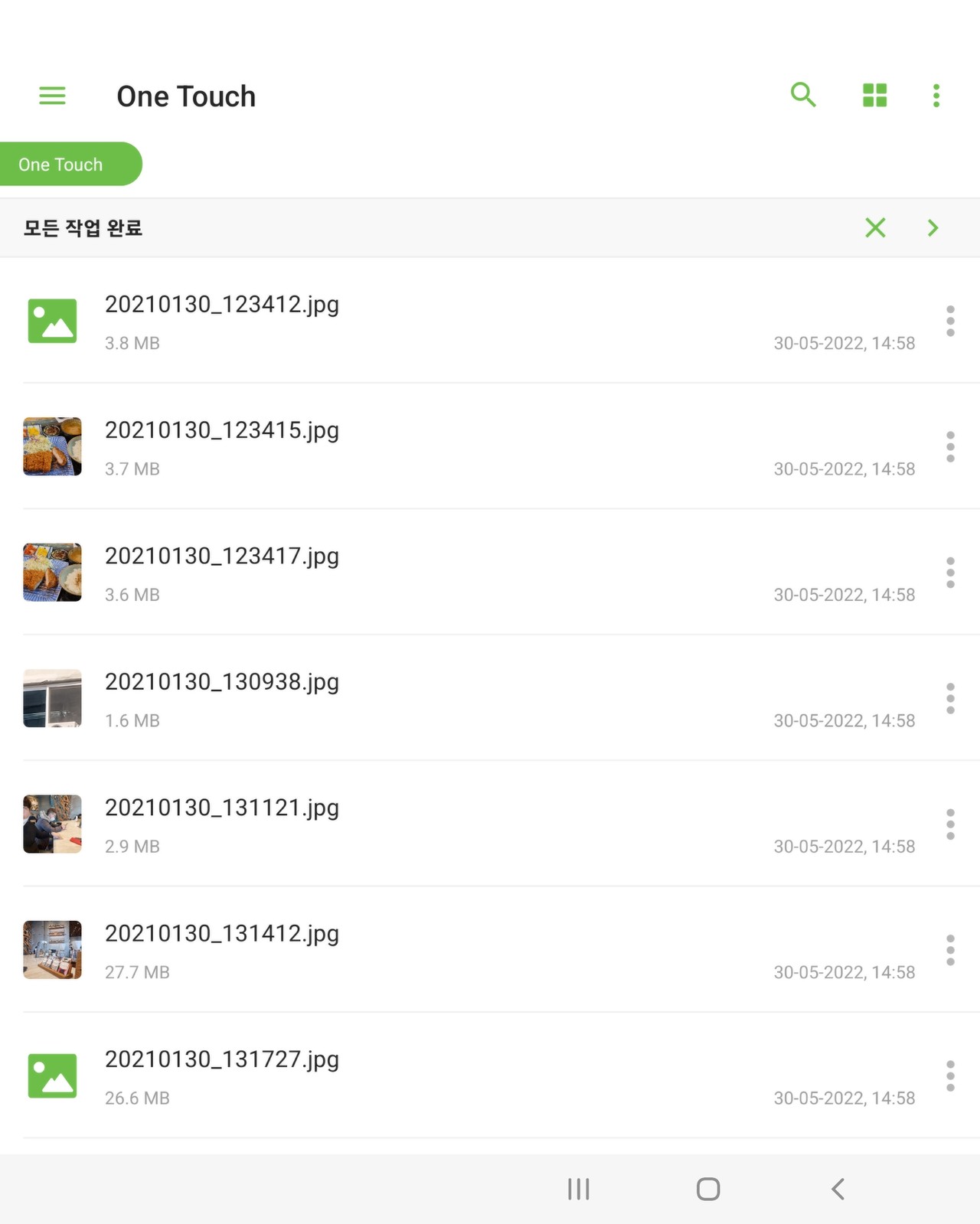Open the hamburger drawer menu
The image size is (980, 1224).
pyautogui.click(x=52, y=96)
